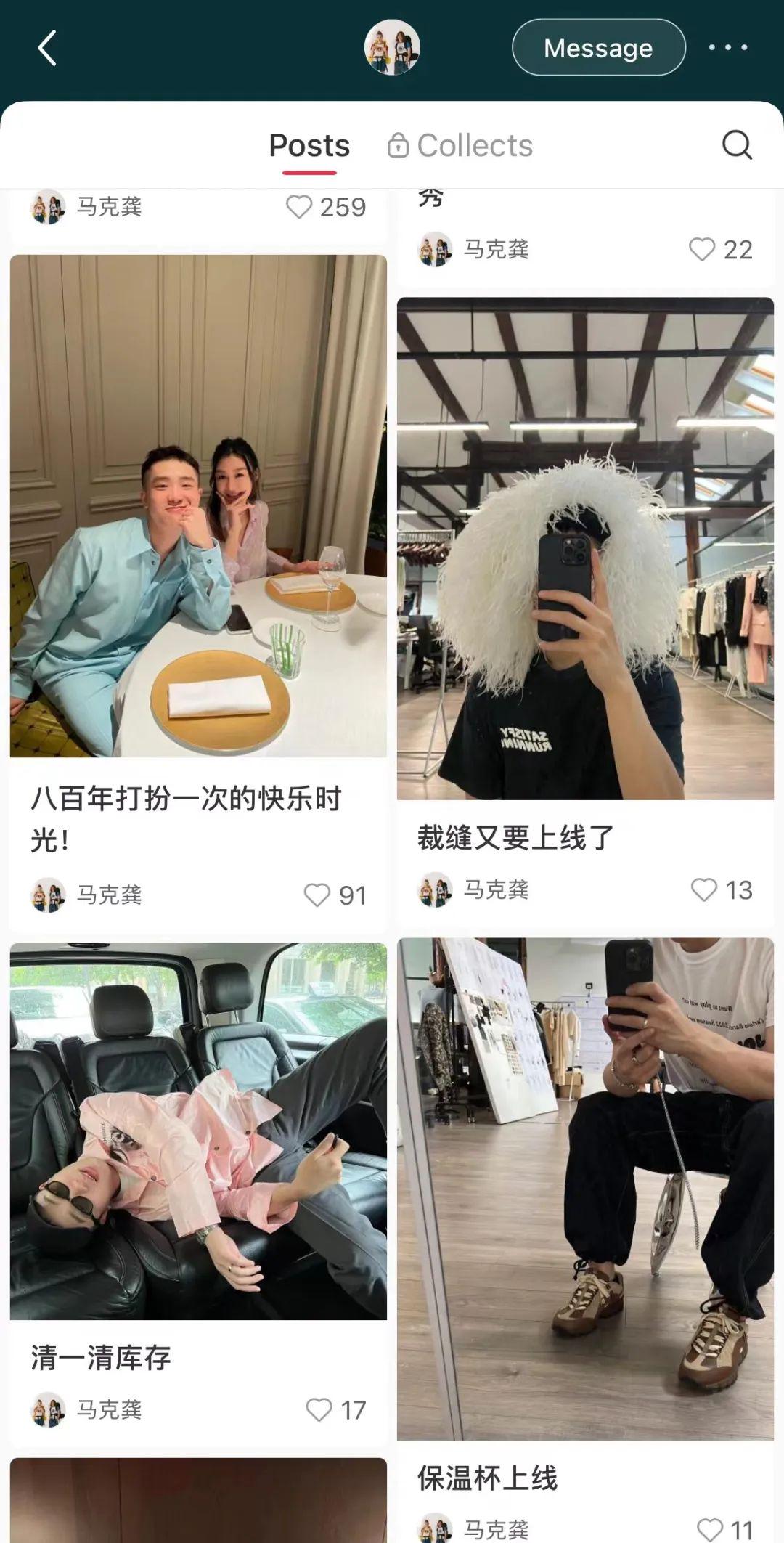This screenshot has height=1543, width=784.
Task: Open the three-dot overflow menu
Action: pyautogui.click(x=727, y=48)
